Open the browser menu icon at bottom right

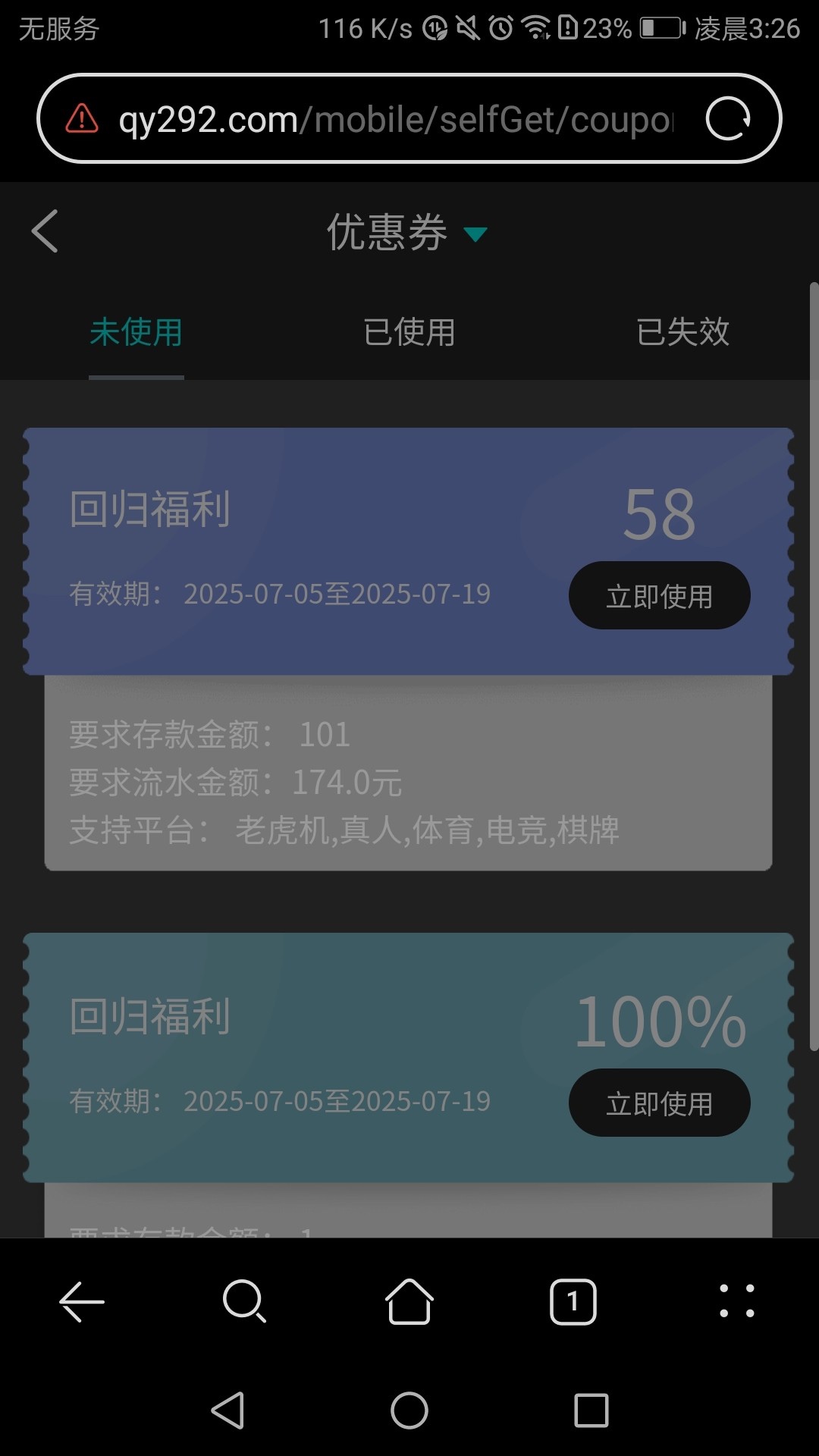click(x=737, y=1301)
